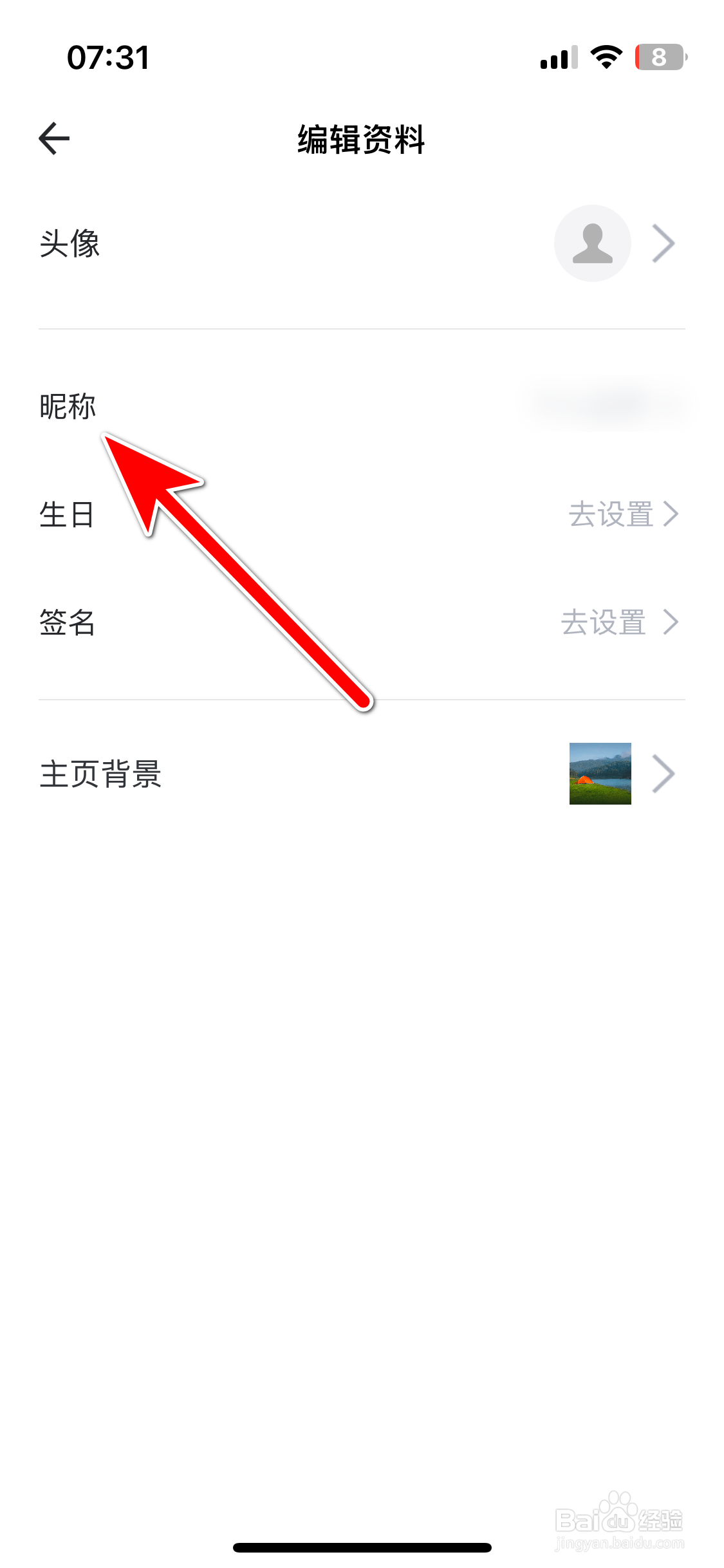The width and height of the screenshot is (724, 1568).
Task: Tap 去设置 next to 生日
Action: 612,514
